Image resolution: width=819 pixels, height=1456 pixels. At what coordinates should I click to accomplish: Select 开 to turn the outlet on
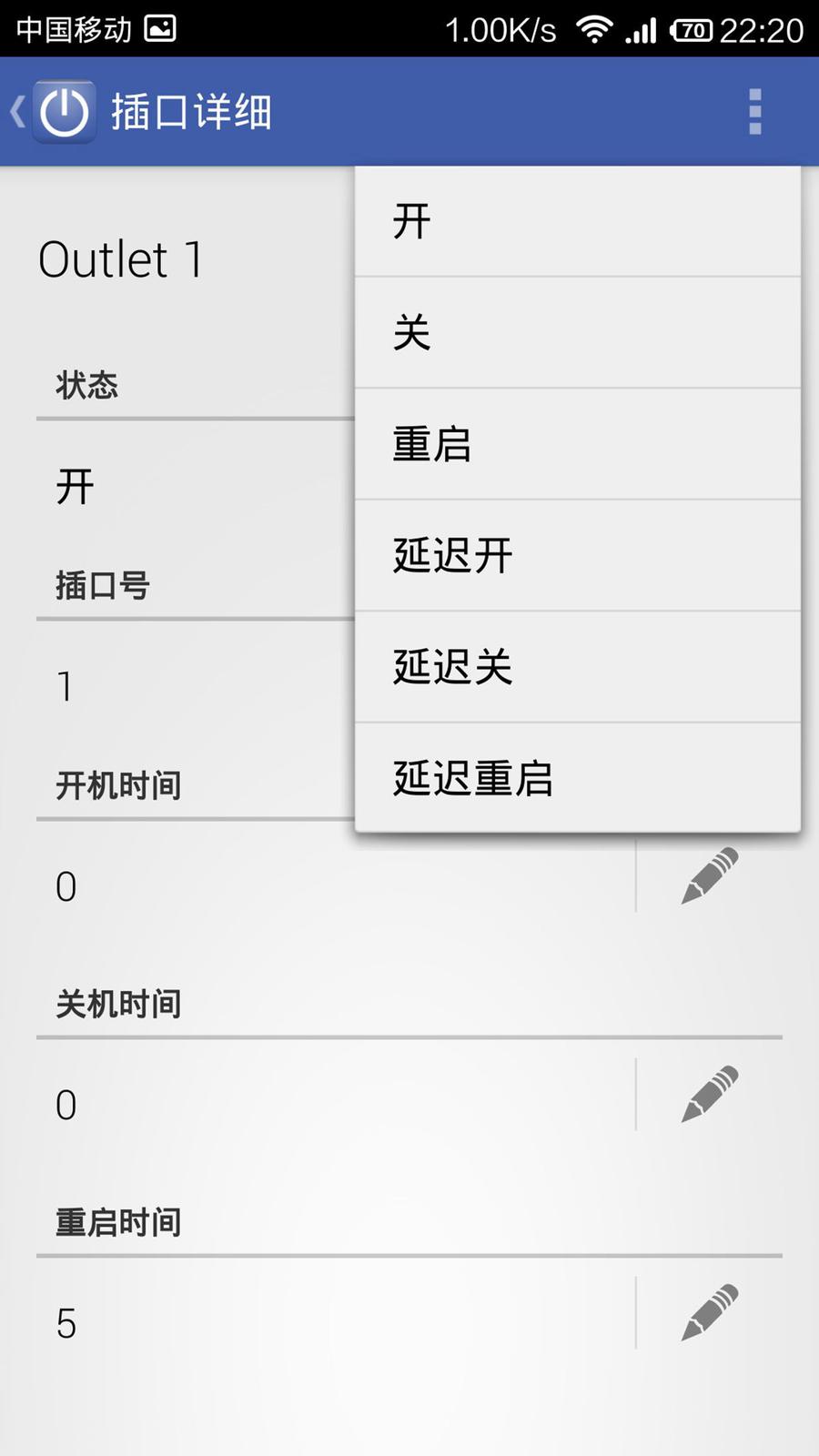point(577,222)
